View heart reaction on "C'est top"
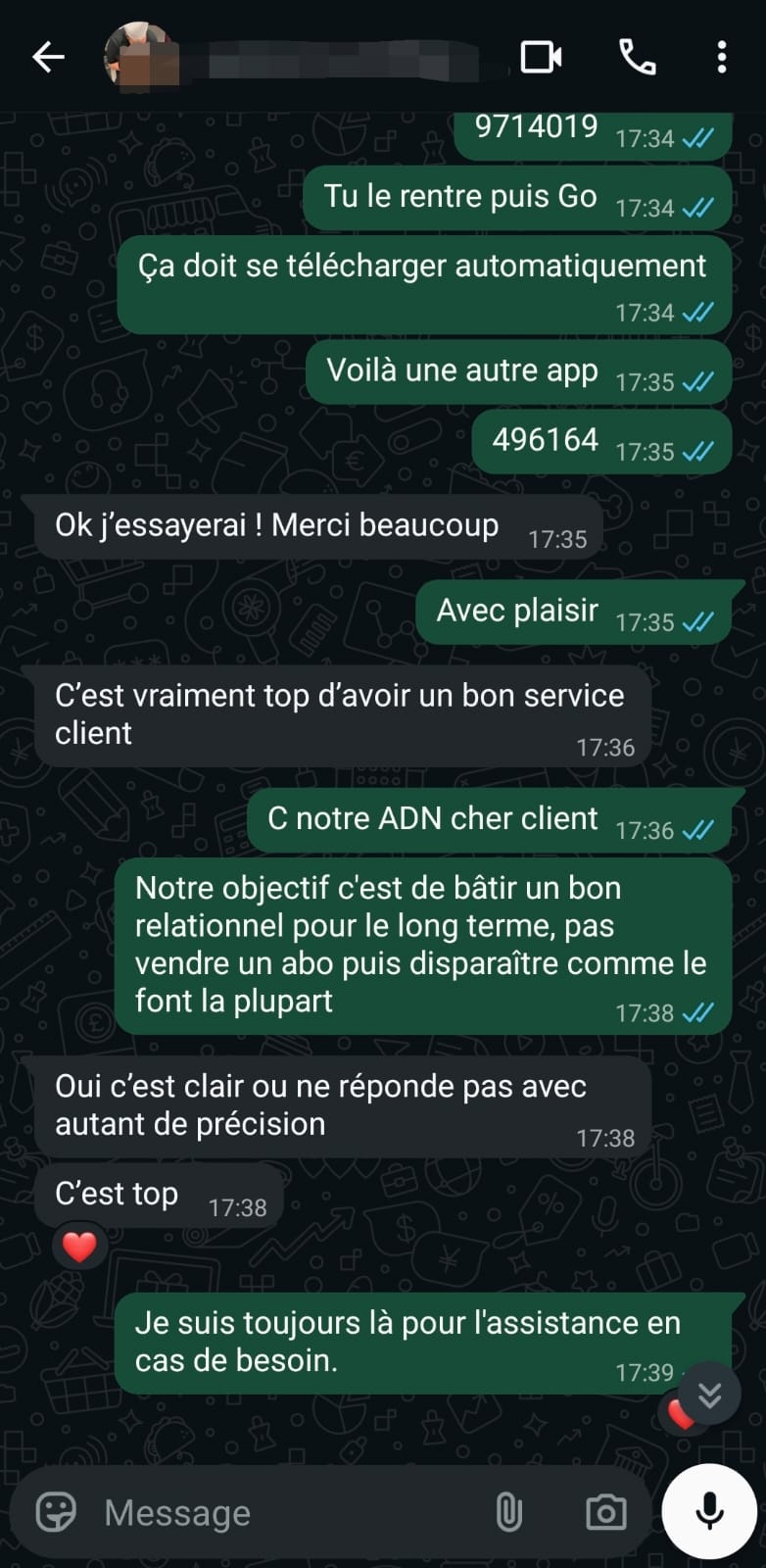 point(79,1247)
